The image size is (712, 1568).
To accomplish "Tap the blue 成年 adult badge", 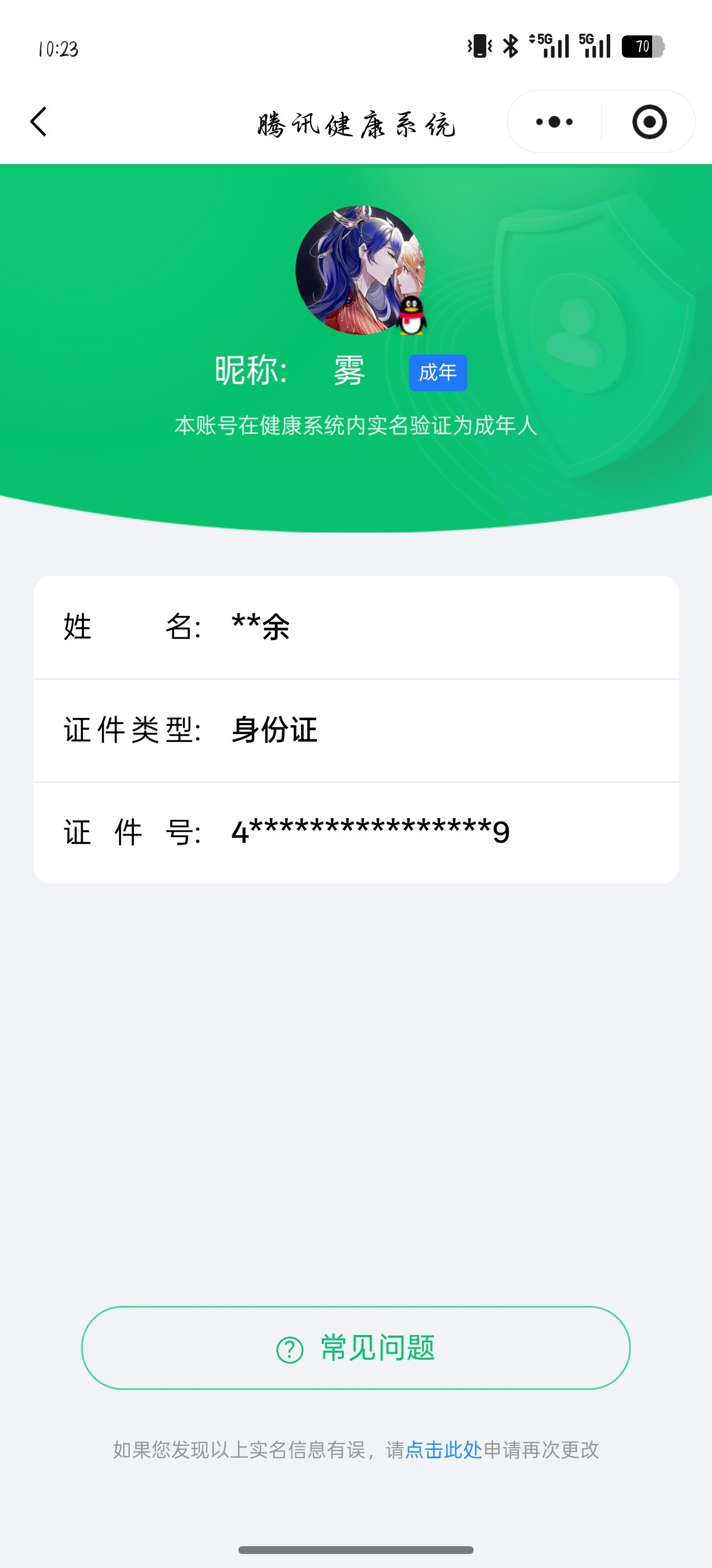I will [439, 372].
